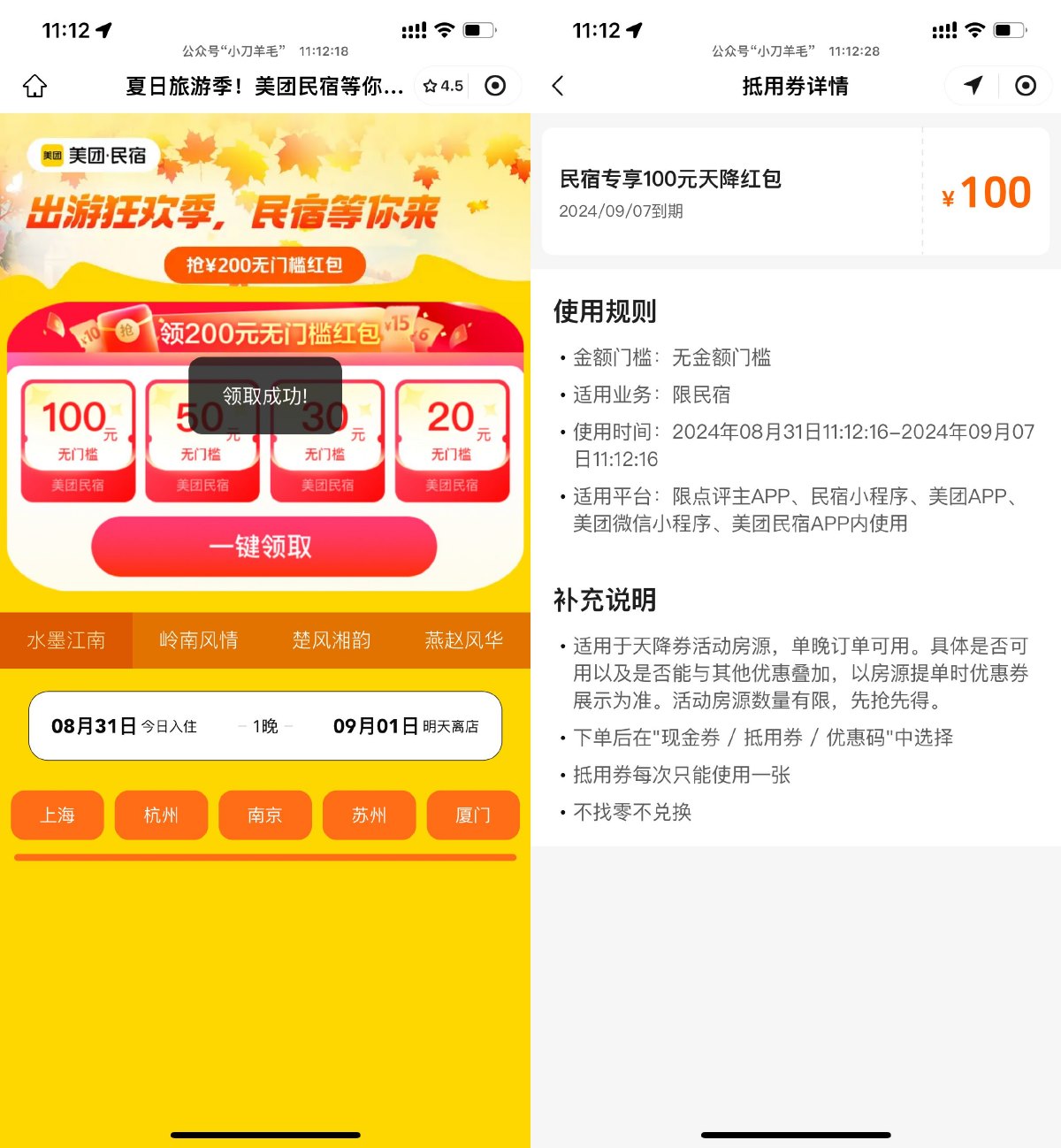Switch to the 岭南风情 tab
Image resolution: width=1061 pixels, height=1148 pixels.
pyautogui.click(x=199, y=640)
